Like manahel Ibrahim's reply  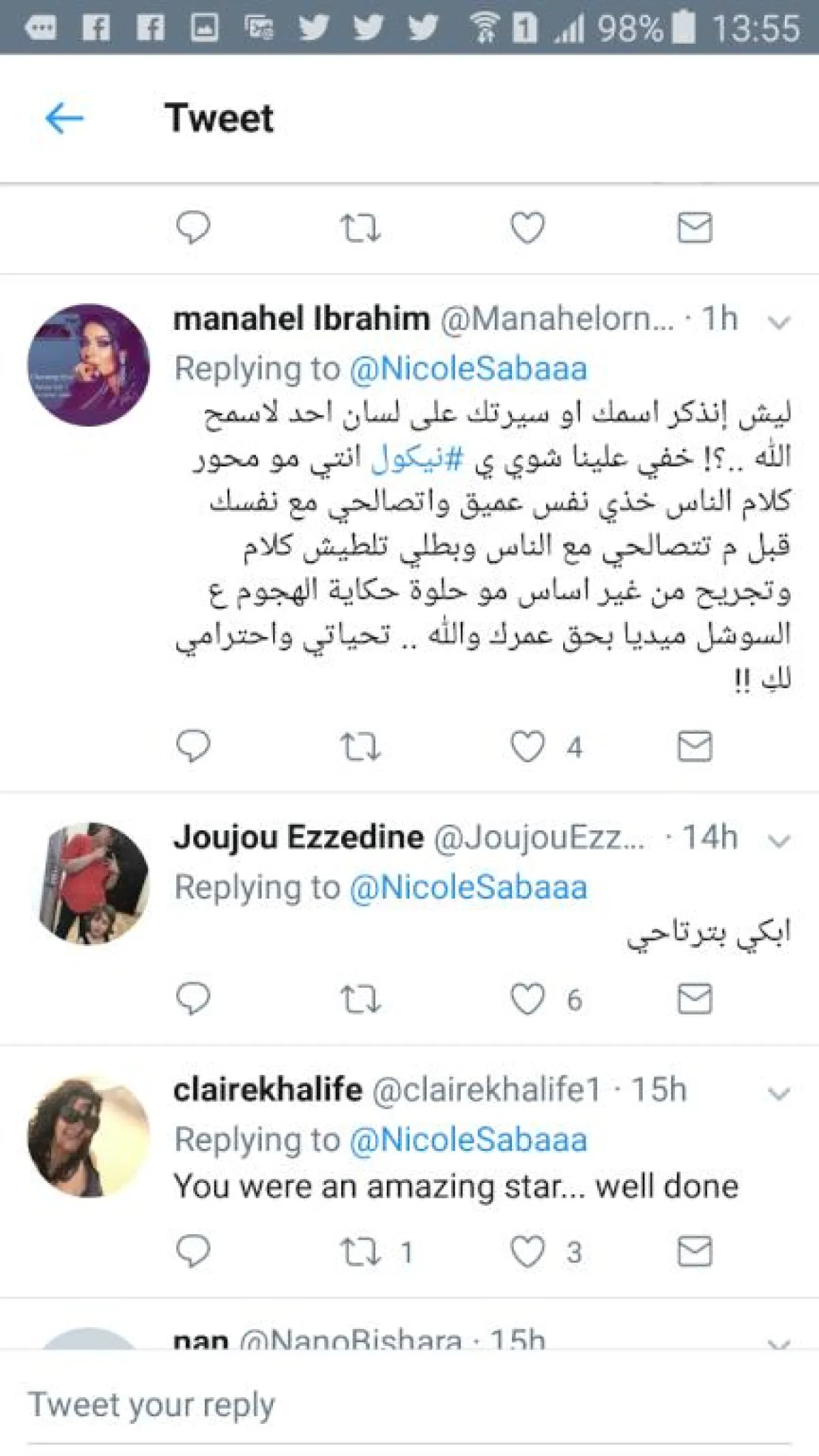click(x=528, y=746)
